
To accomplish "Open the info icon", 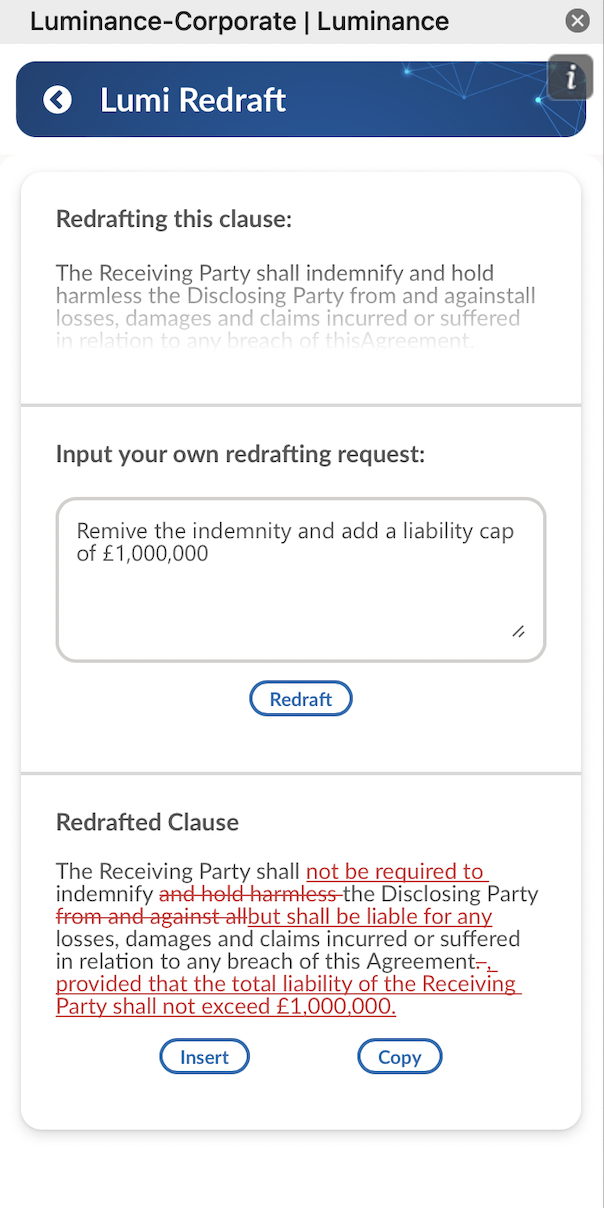I will 572,78.
